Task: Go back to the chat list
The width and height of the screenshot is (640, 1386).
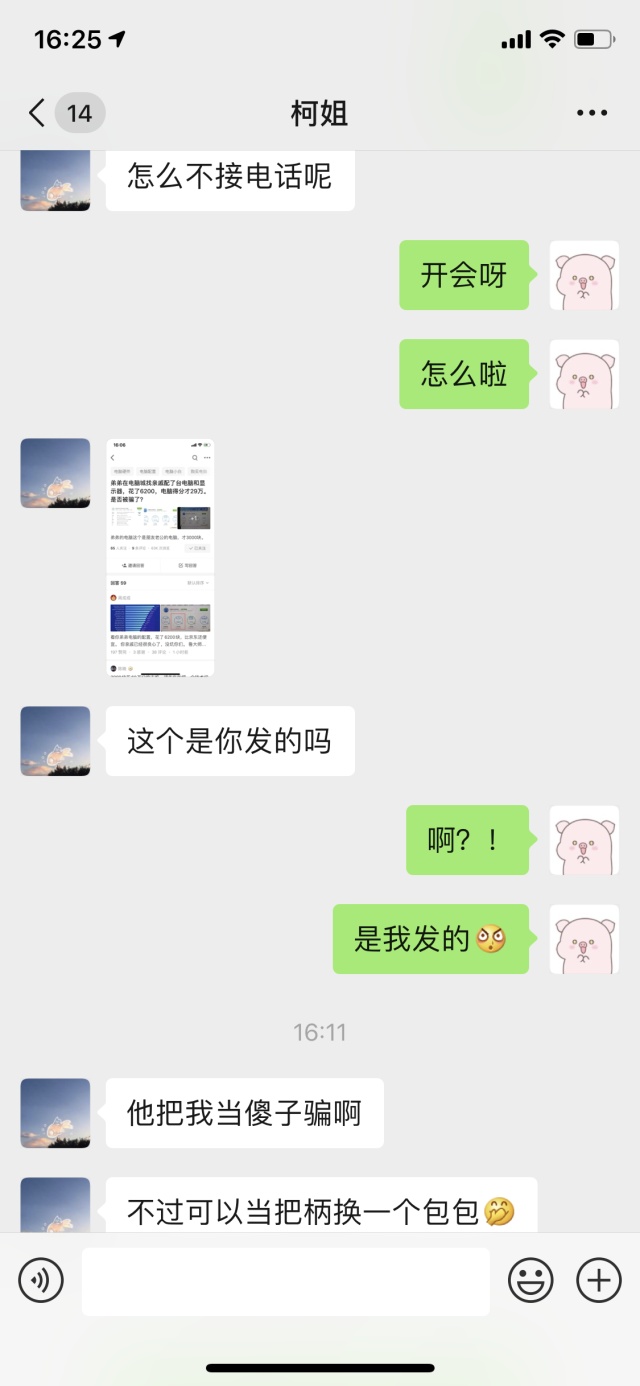Action: tap(38, 113)
